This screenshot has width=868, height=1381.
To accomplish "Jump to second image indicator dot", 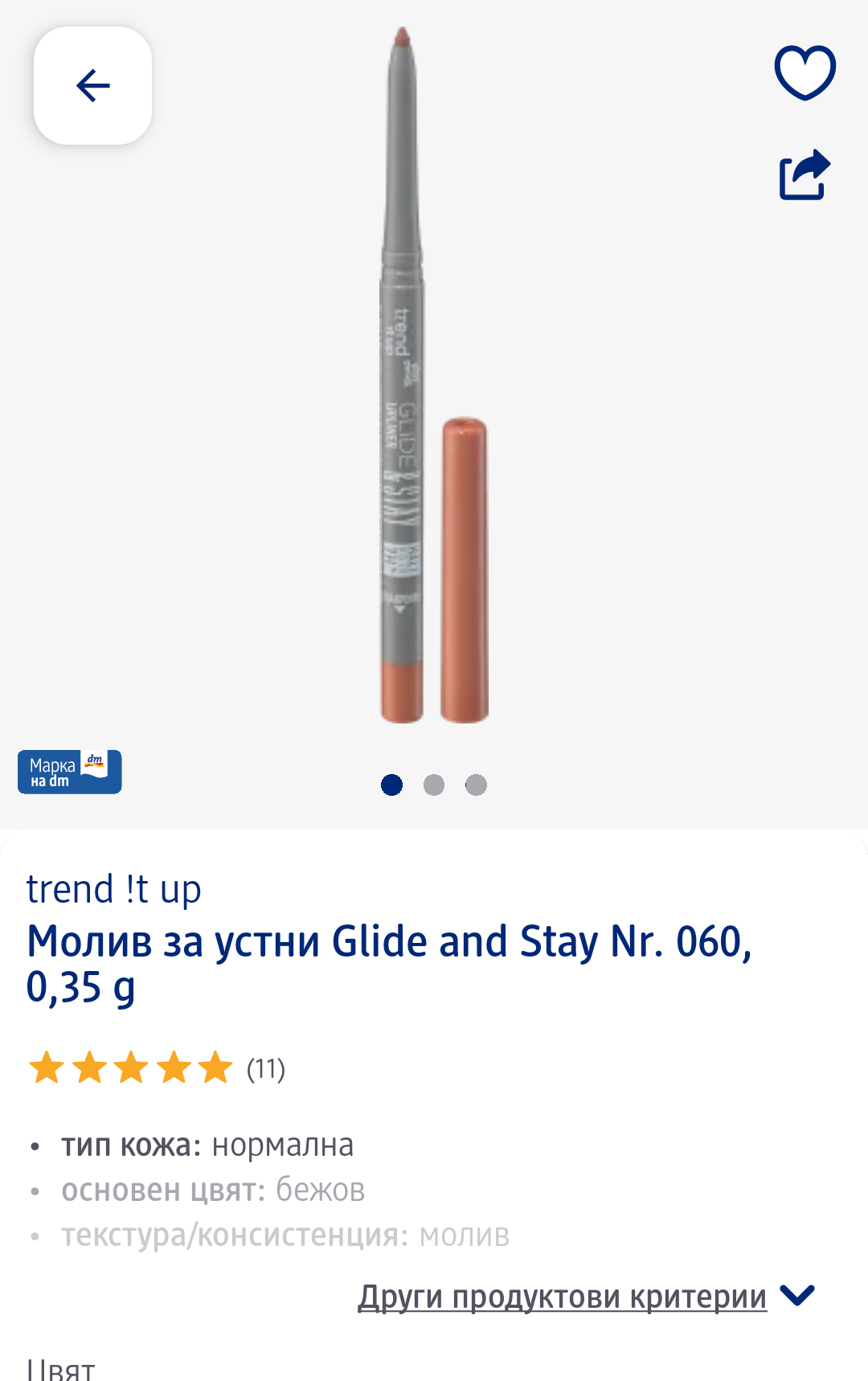I will 434,785.
